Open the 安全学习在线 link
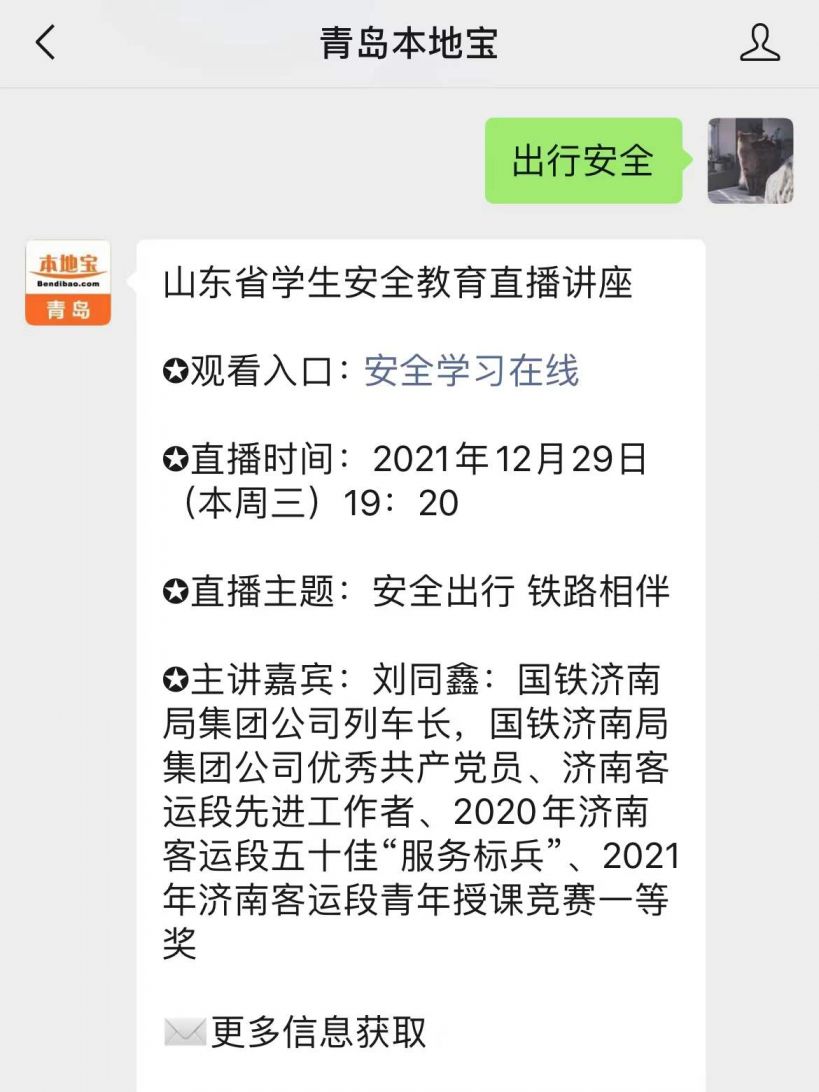This screenshot has width=819, height=1092. (471, 371)
